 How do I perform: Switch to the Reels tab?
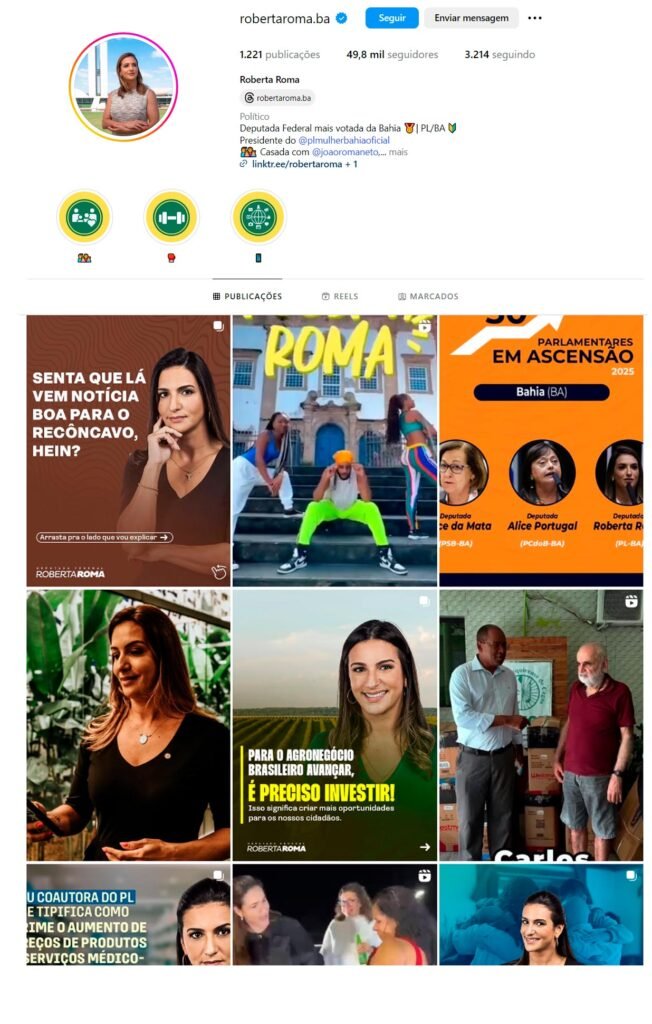click(339, 297)
